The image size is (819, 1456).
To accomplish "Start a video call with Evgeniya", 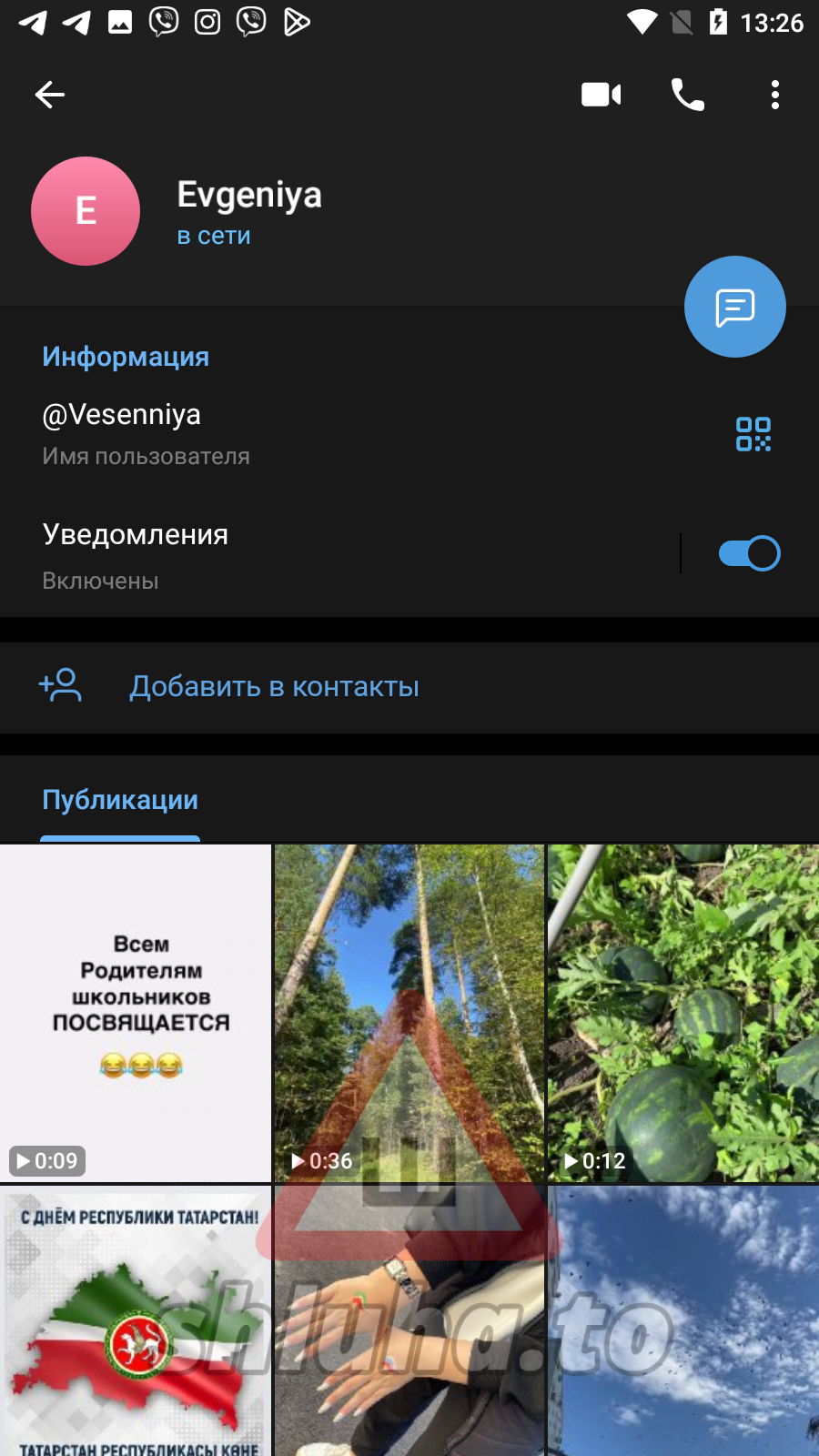I will [601, 95].
